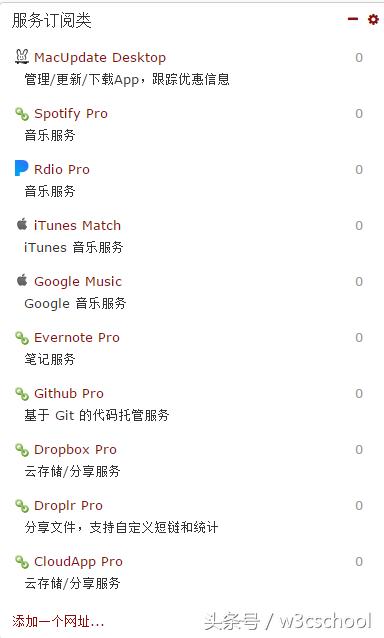Open the Spotify Pro link
384x638 pixels.
71,114
